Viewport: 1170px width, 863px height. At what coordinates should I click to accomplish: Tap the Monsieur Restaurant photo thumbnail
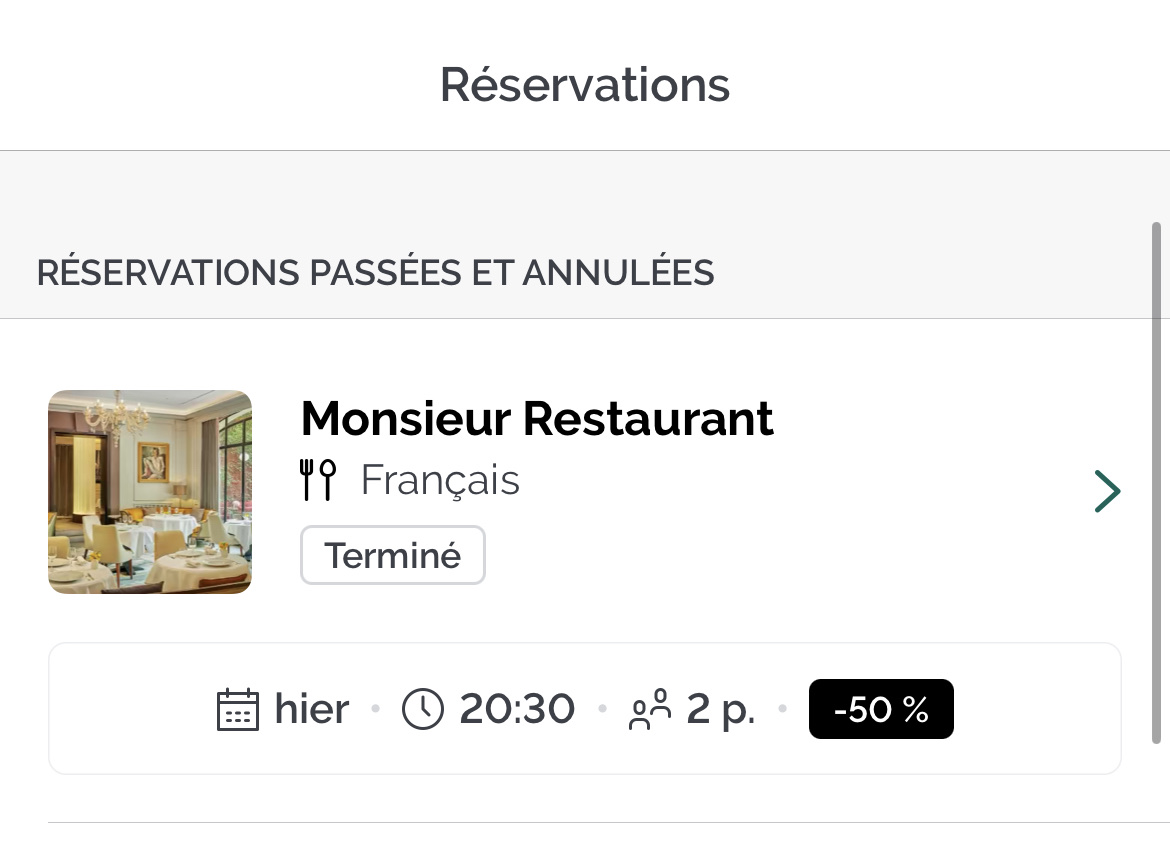point(150,492)
